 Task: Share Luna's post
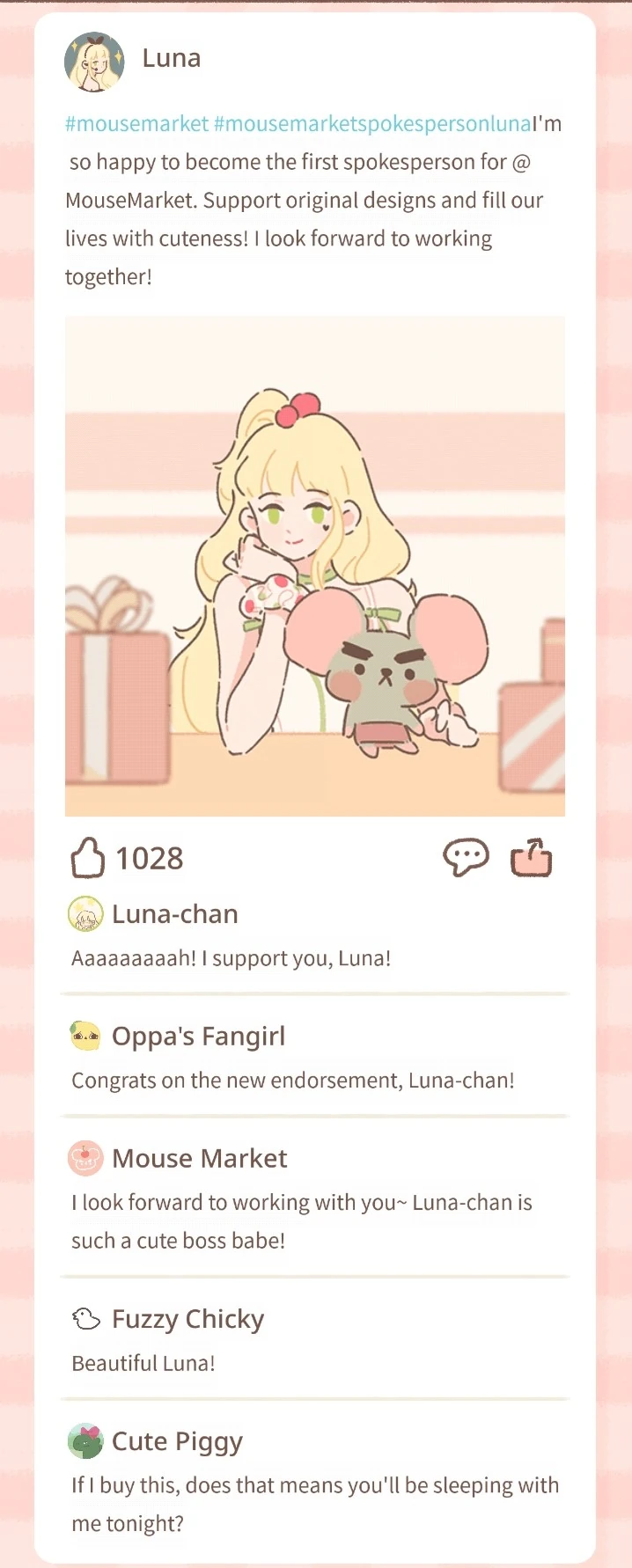[x=532, y=858]
